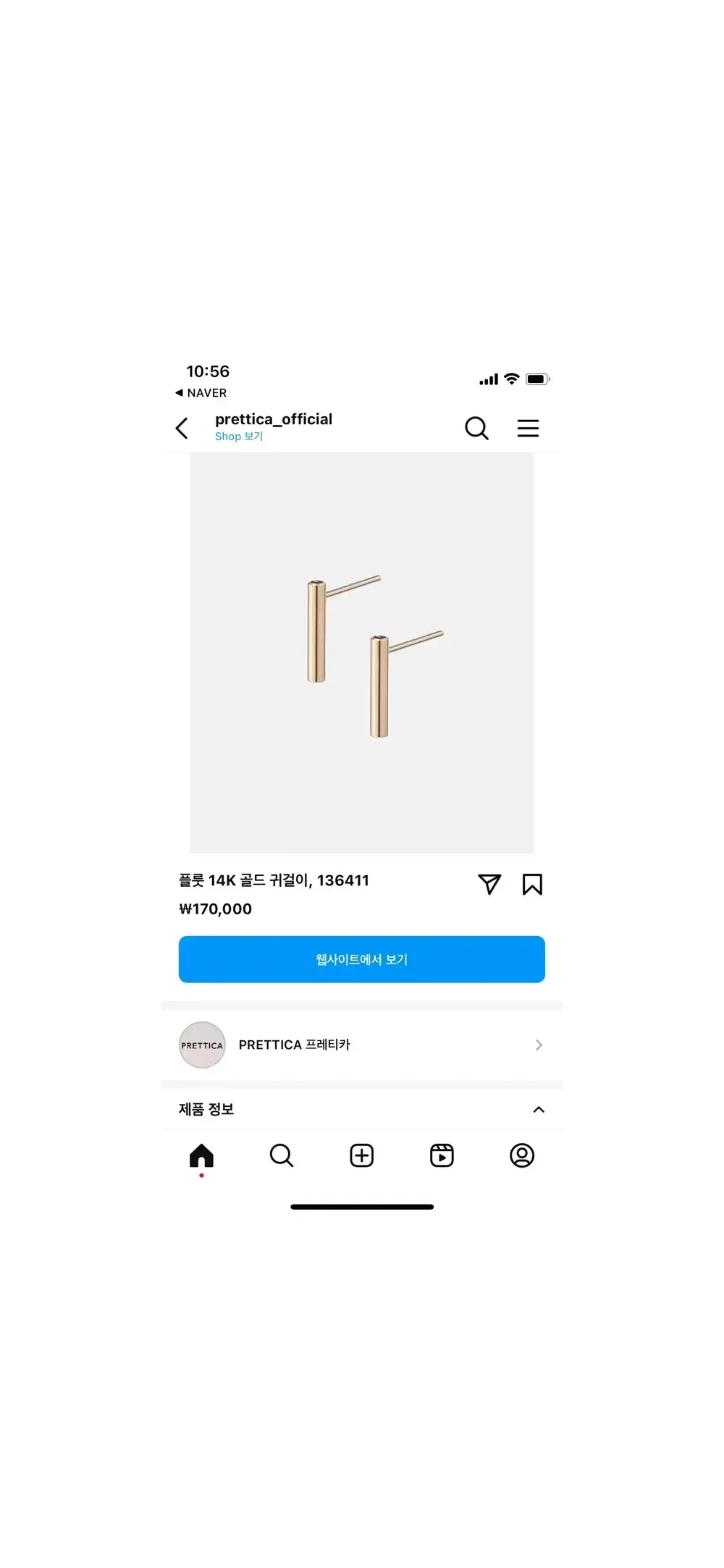Create a new post

[x=361, y=1155]
